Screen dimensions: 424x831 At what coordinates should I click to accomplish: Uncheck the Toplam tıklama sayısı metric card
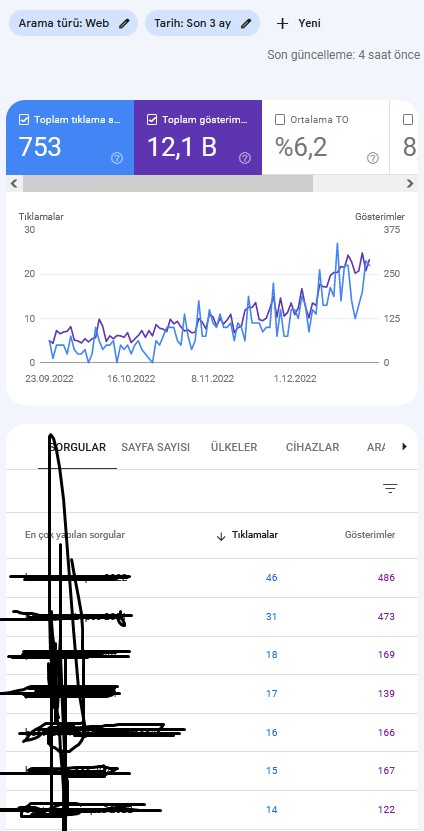[x=70, y=137]
